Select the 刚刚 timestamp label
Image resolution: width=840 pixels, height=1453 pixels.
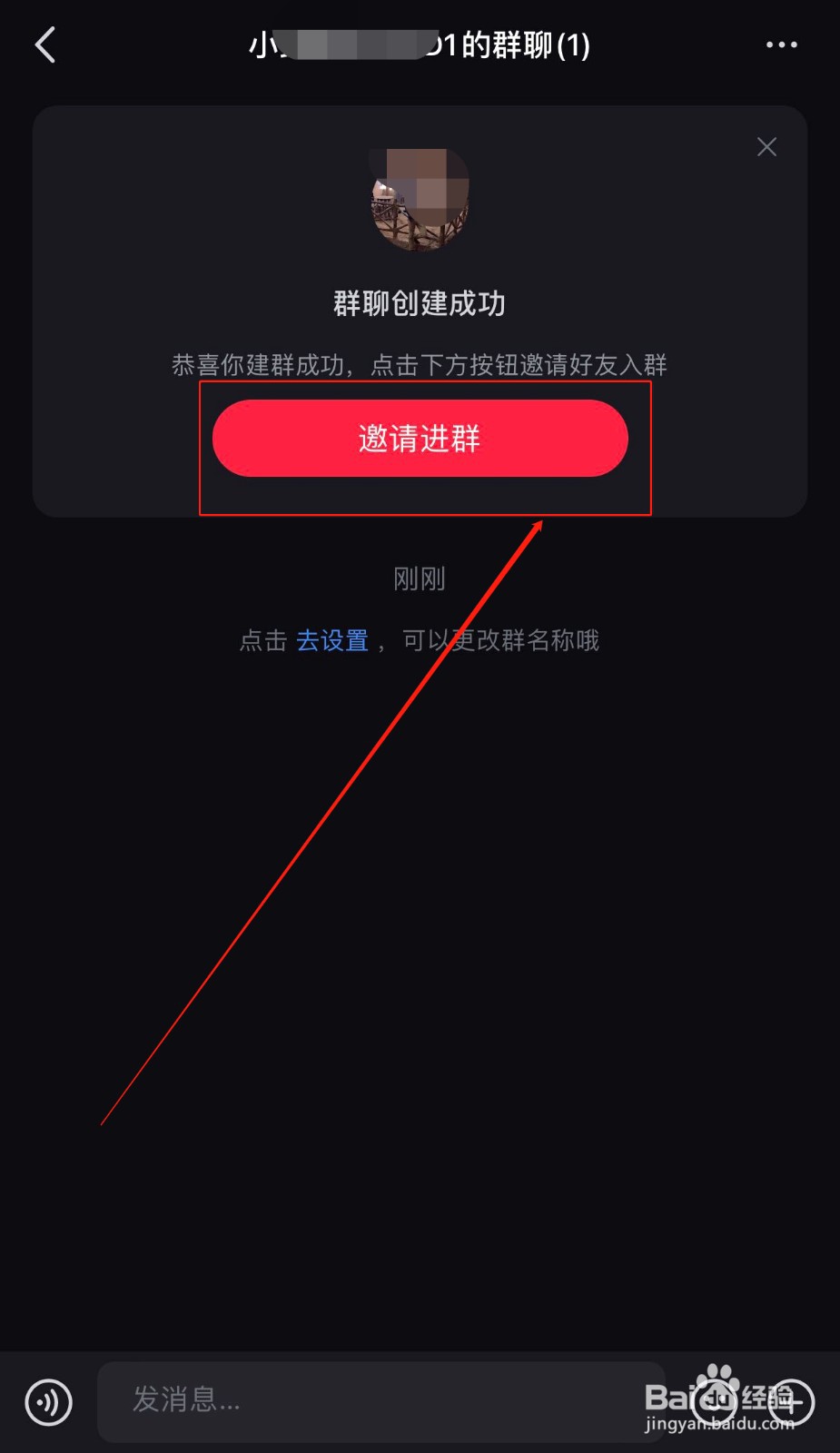(x=419, y=578)
